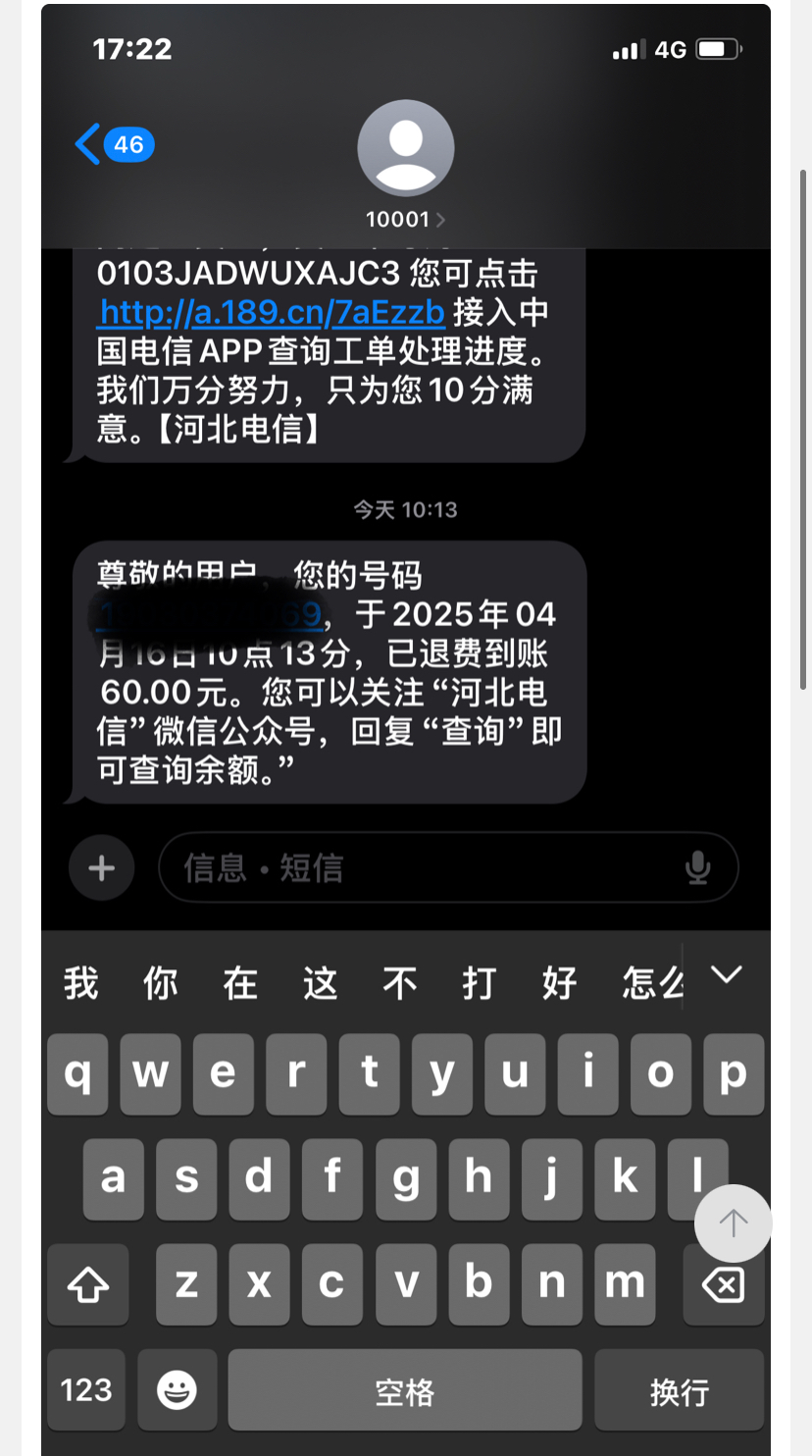Expand the keyboard candidate word list
Screen dimensions: 812x1456
pyautogui.click(x=726, y=974)
